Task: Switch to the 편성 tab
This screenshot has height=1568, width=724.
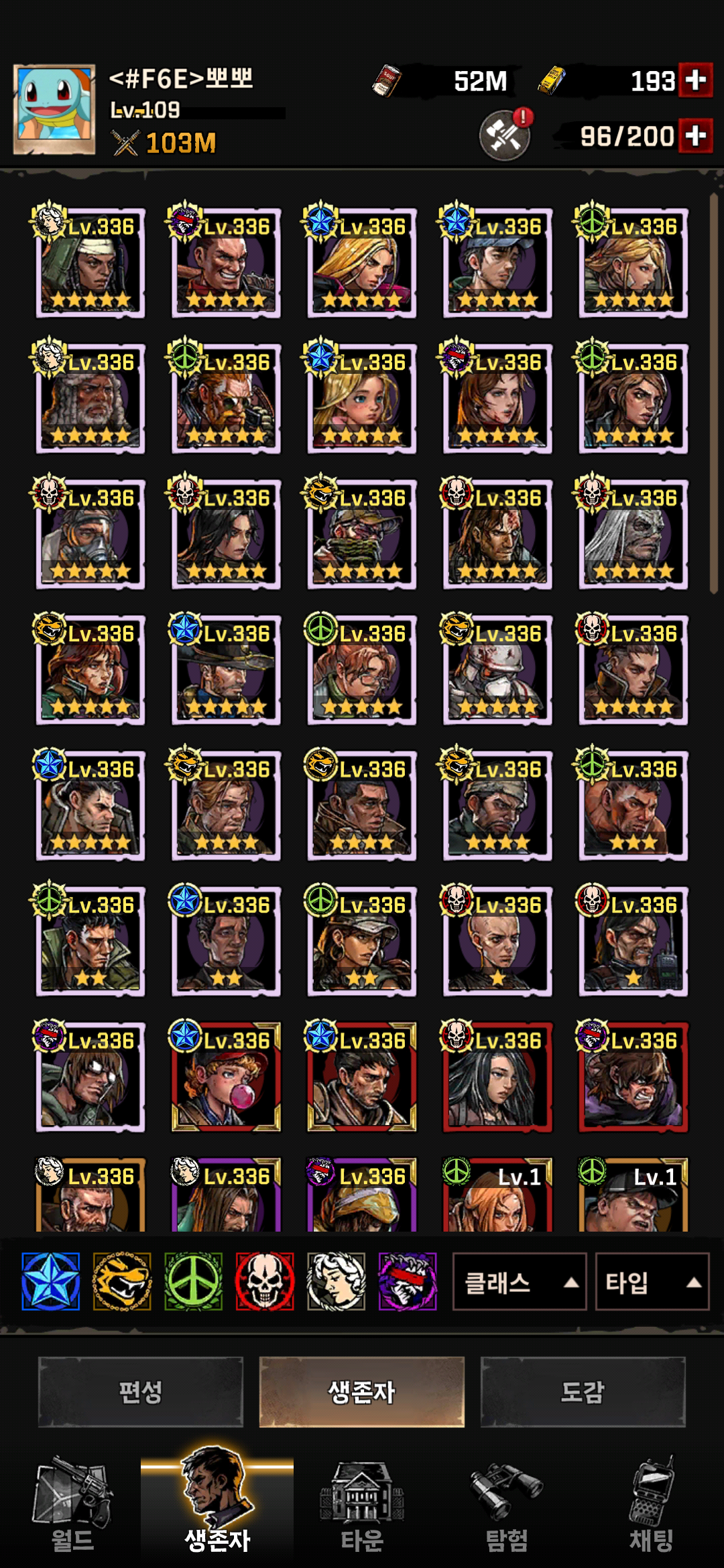Action: 141,1392
